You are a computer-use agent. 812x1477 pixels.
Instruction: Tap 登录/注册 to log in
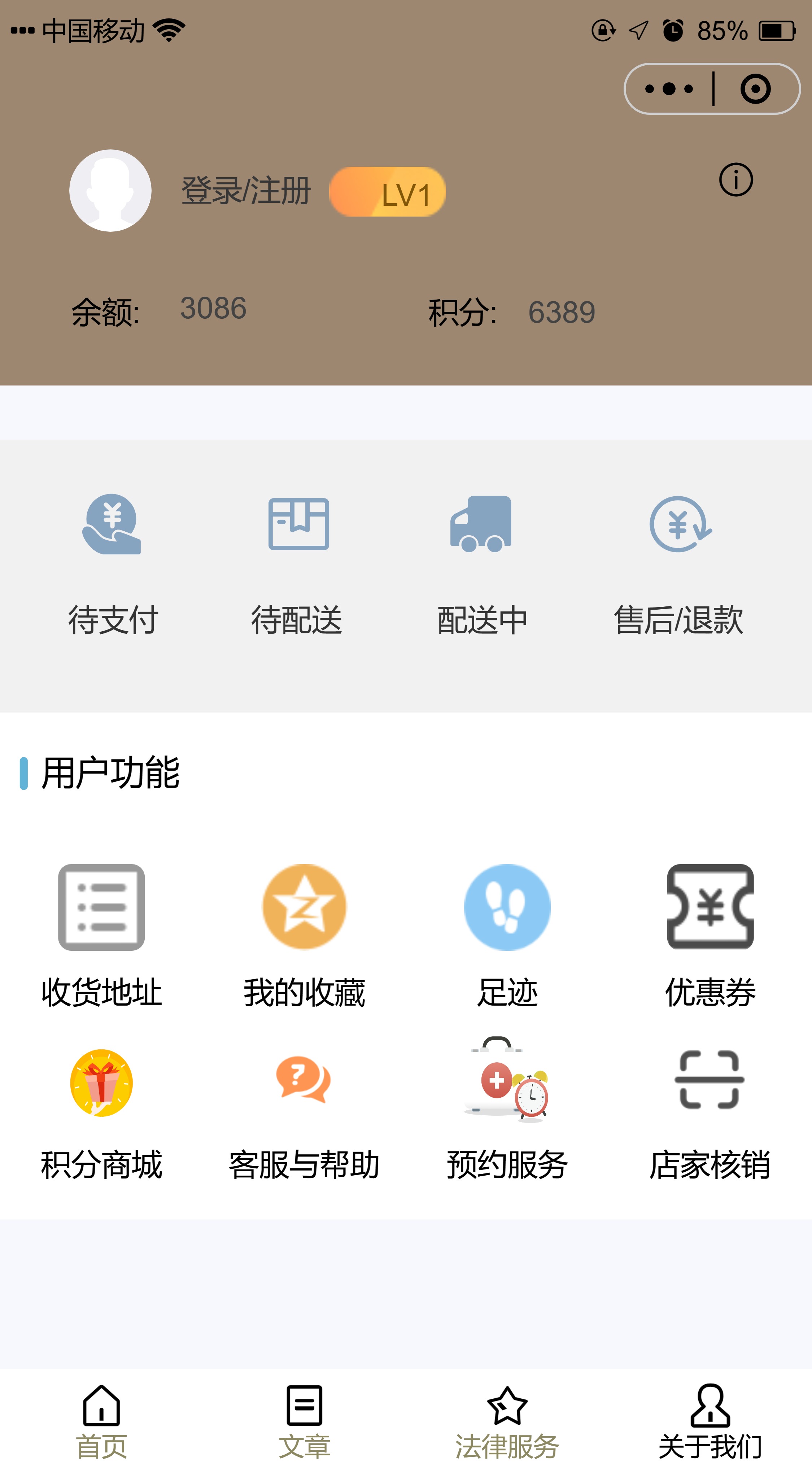click(245, 191)
